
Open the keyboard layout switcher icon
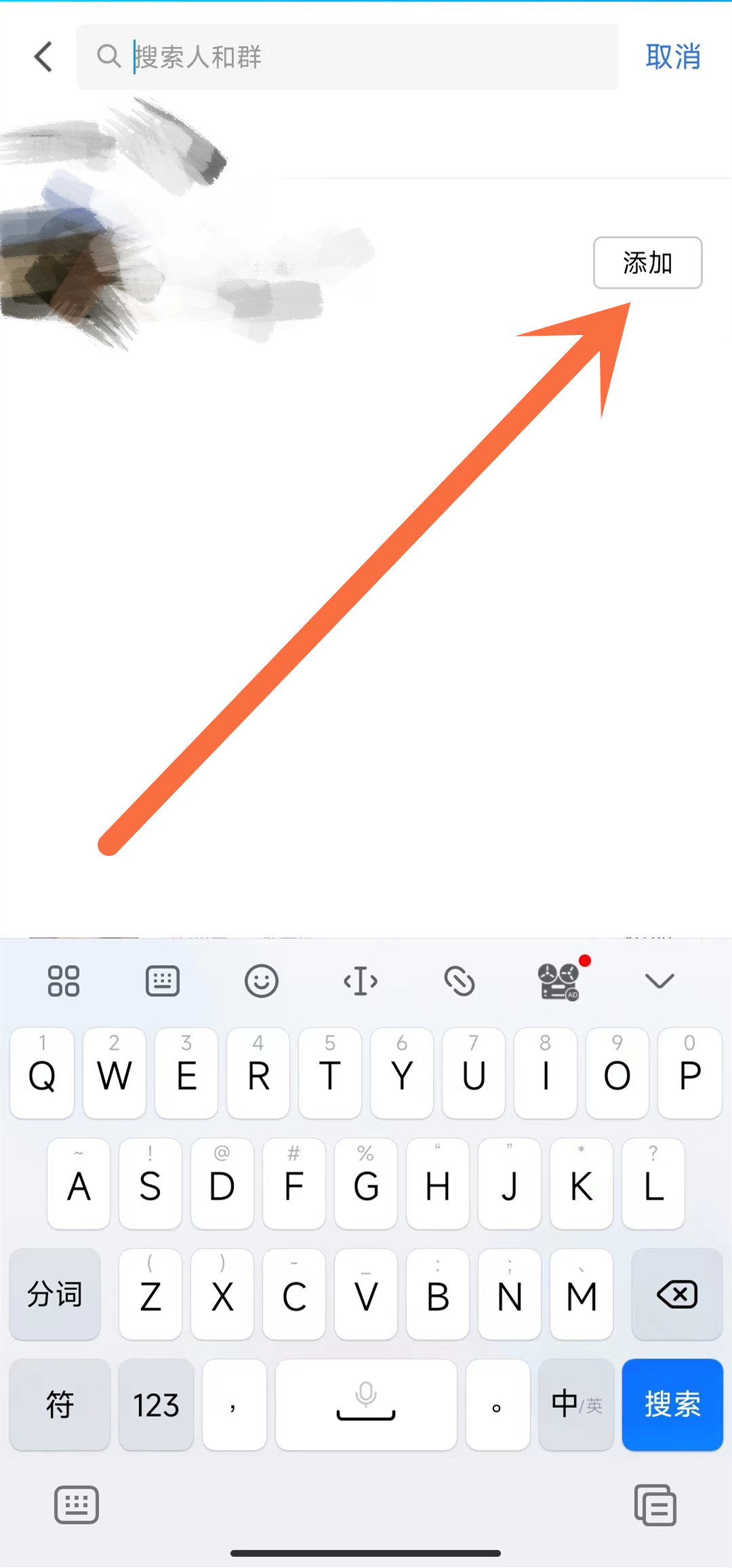[163, 981]
